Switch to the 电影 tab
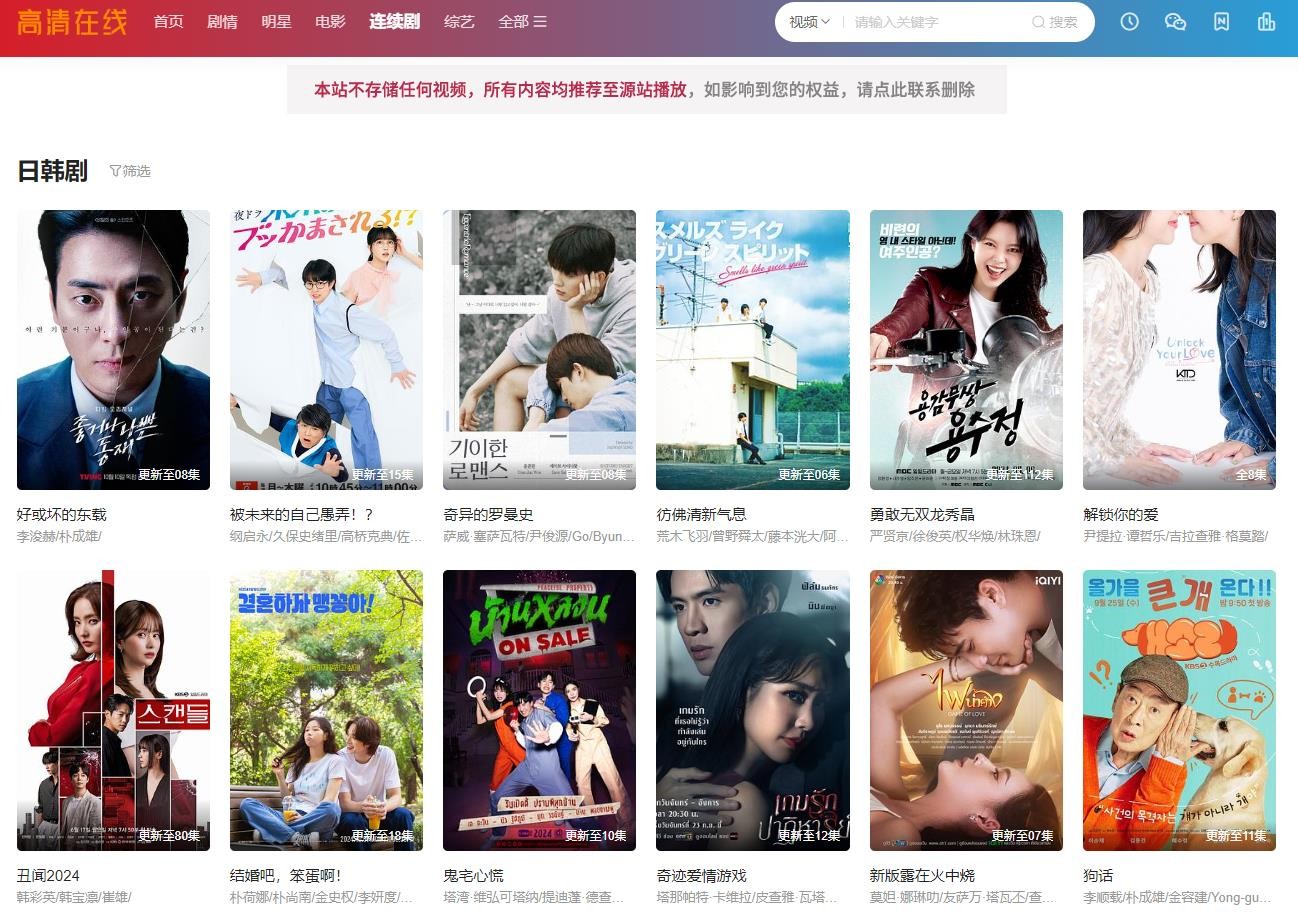The width and height of the screenshot is (1298, 913). click(x=330, y=22)
